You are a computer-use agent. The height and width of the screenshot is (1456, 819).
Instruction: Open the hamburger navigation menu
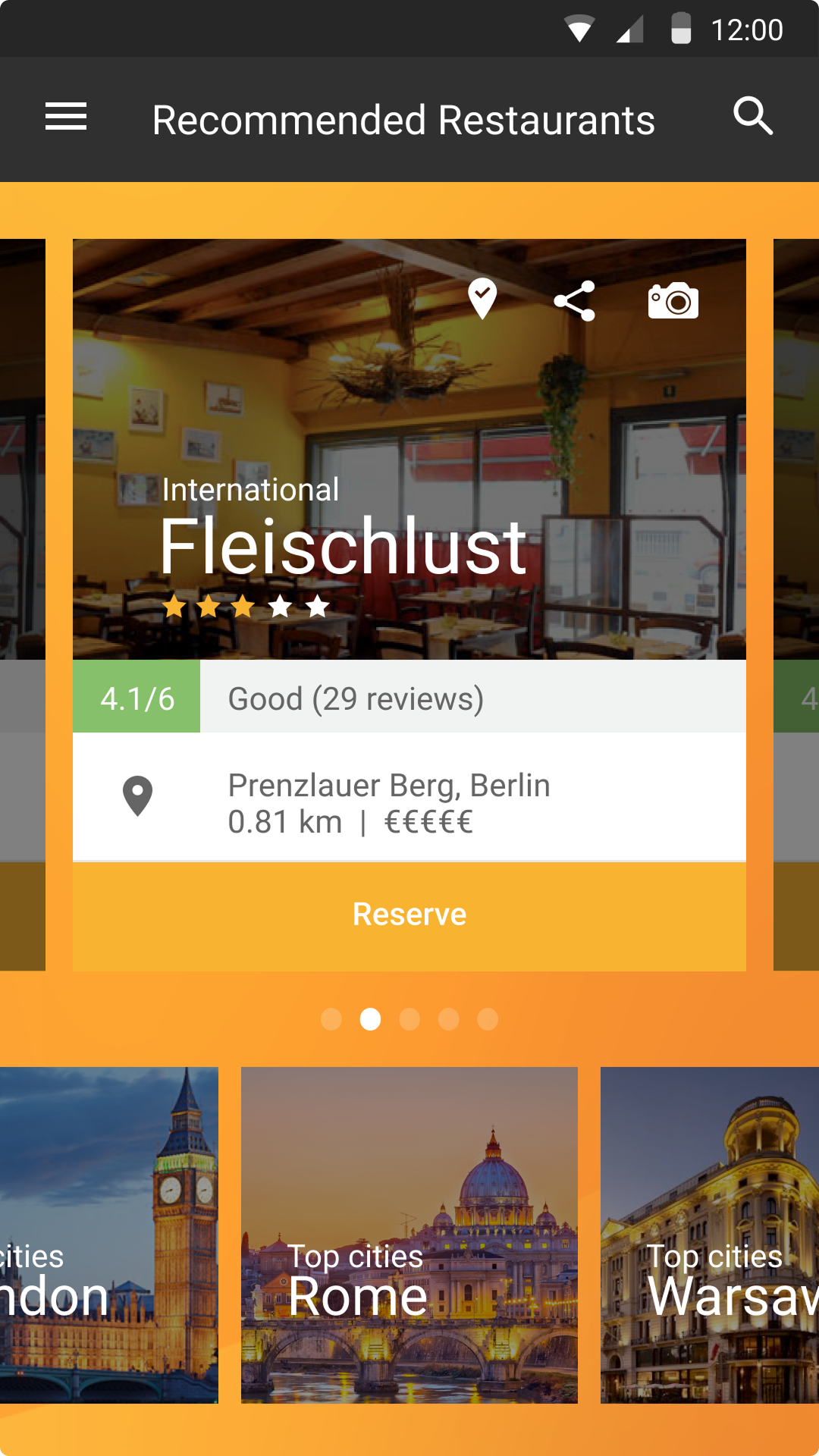coord(66,117)
